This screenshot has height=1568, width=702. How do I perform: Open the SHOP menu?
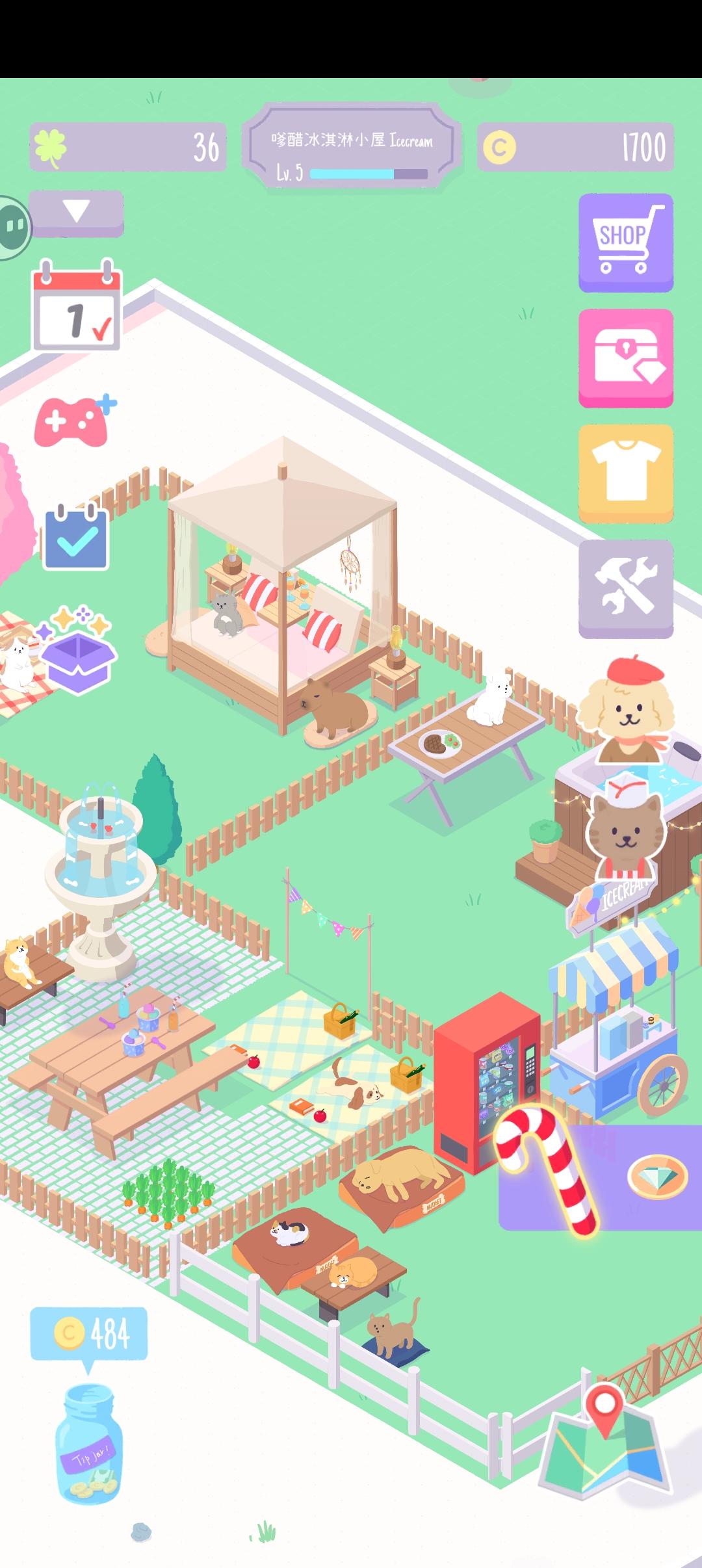pos(625,240)
